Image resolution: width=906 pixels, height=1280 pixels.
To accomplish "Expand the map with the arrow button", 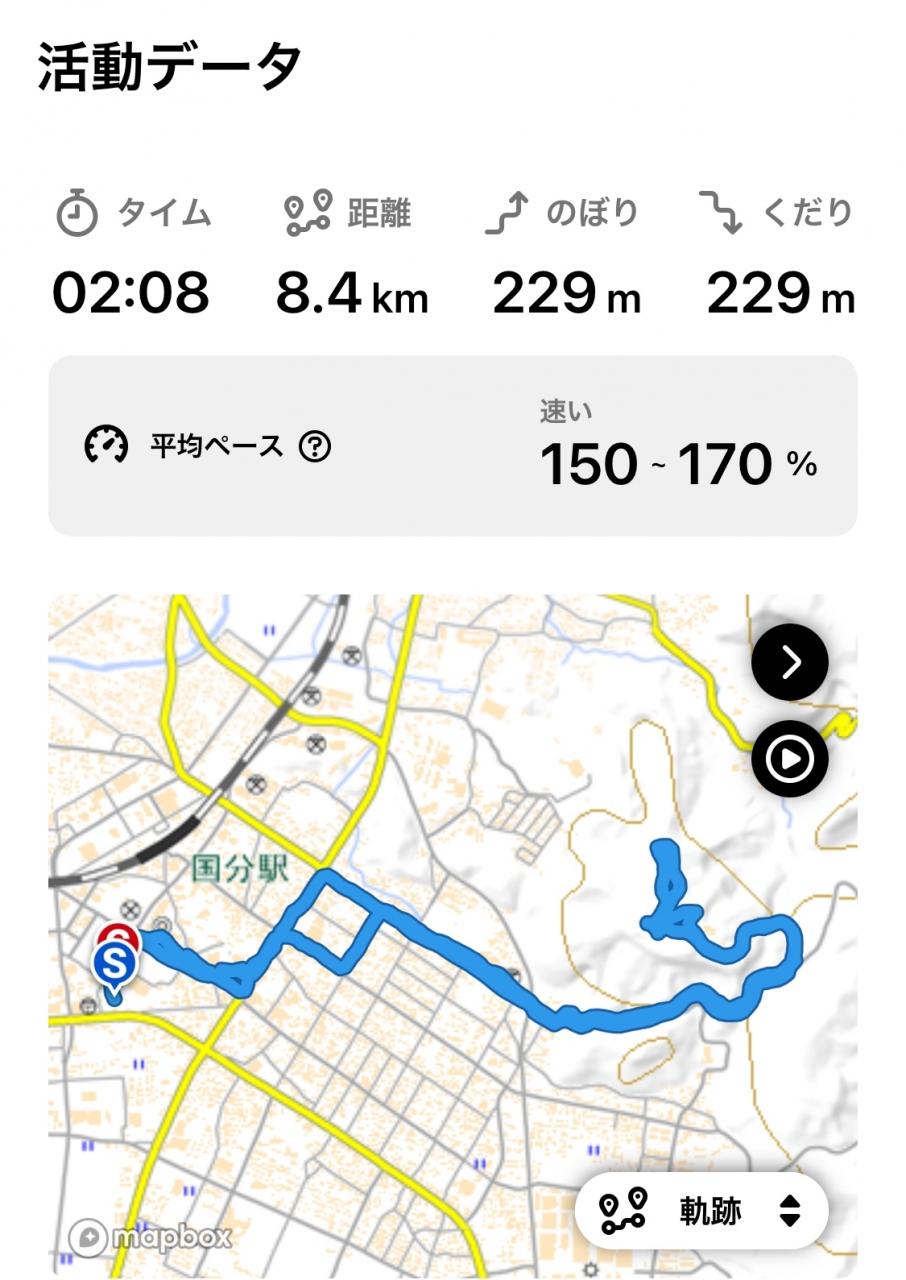I will coord(790,662).
